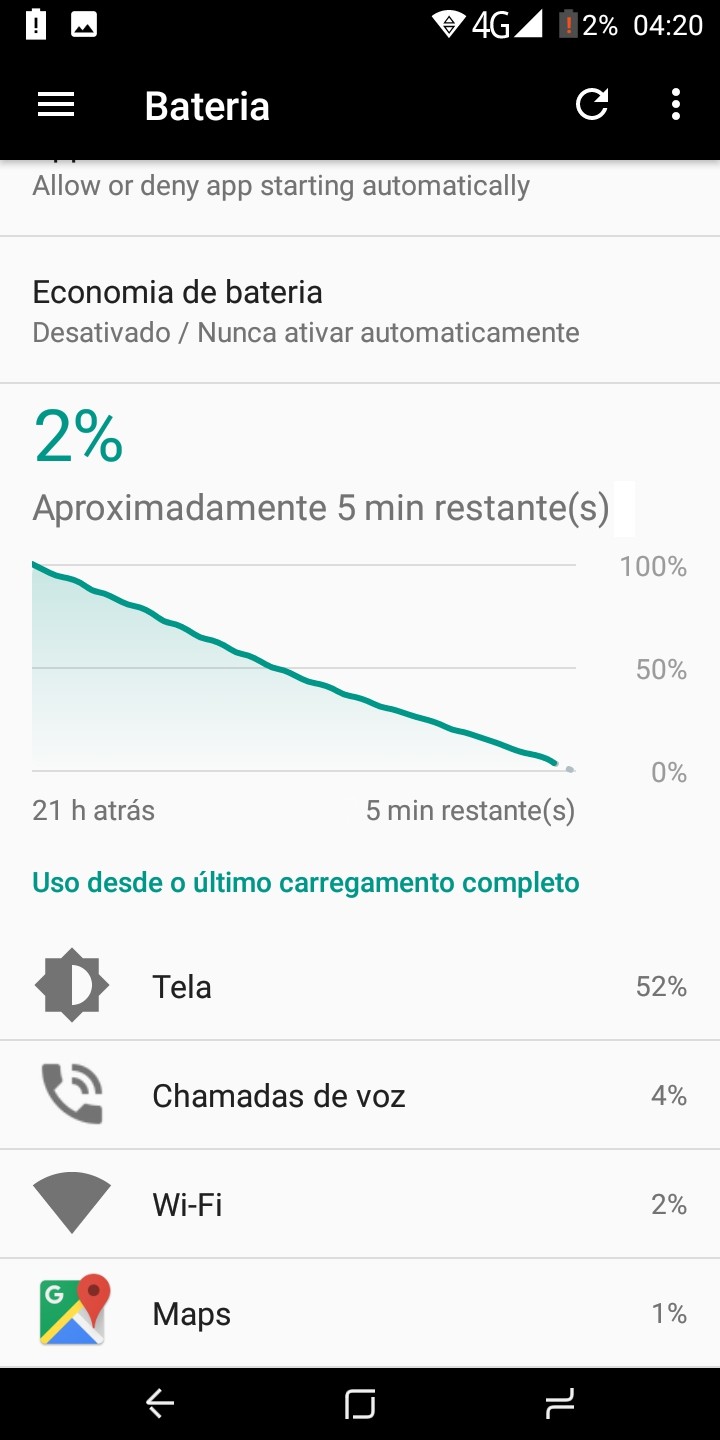The image size is (720, 1440).
Task: Open Chamadas de voz usage details
Action: pyautogui.click(x=360, y=1095)
